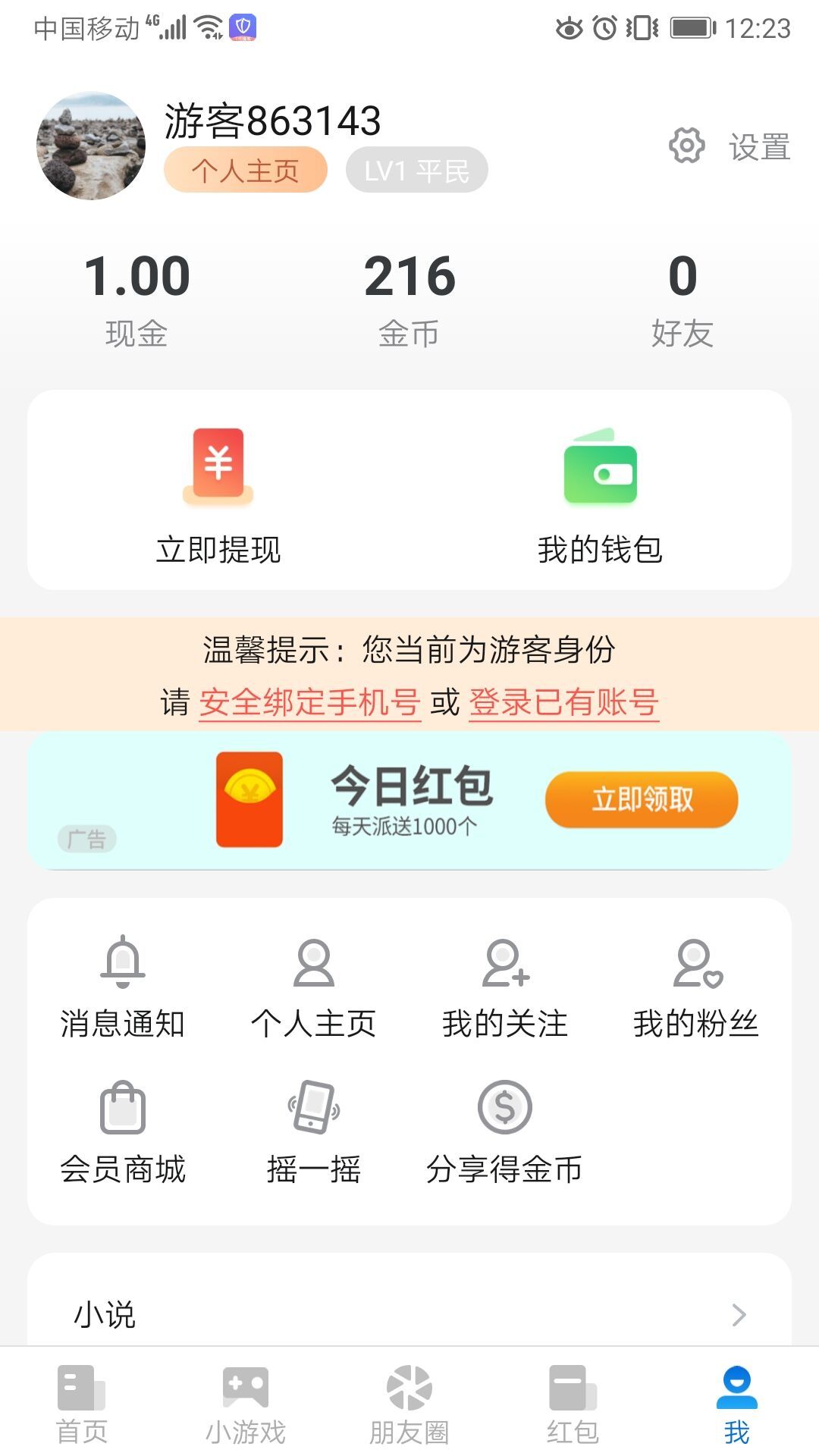Image resolution: width=819 pixels, height=1456 pixels.
Task: Switch to the 小游戏 tab
Action: [x=246, y=1404]
